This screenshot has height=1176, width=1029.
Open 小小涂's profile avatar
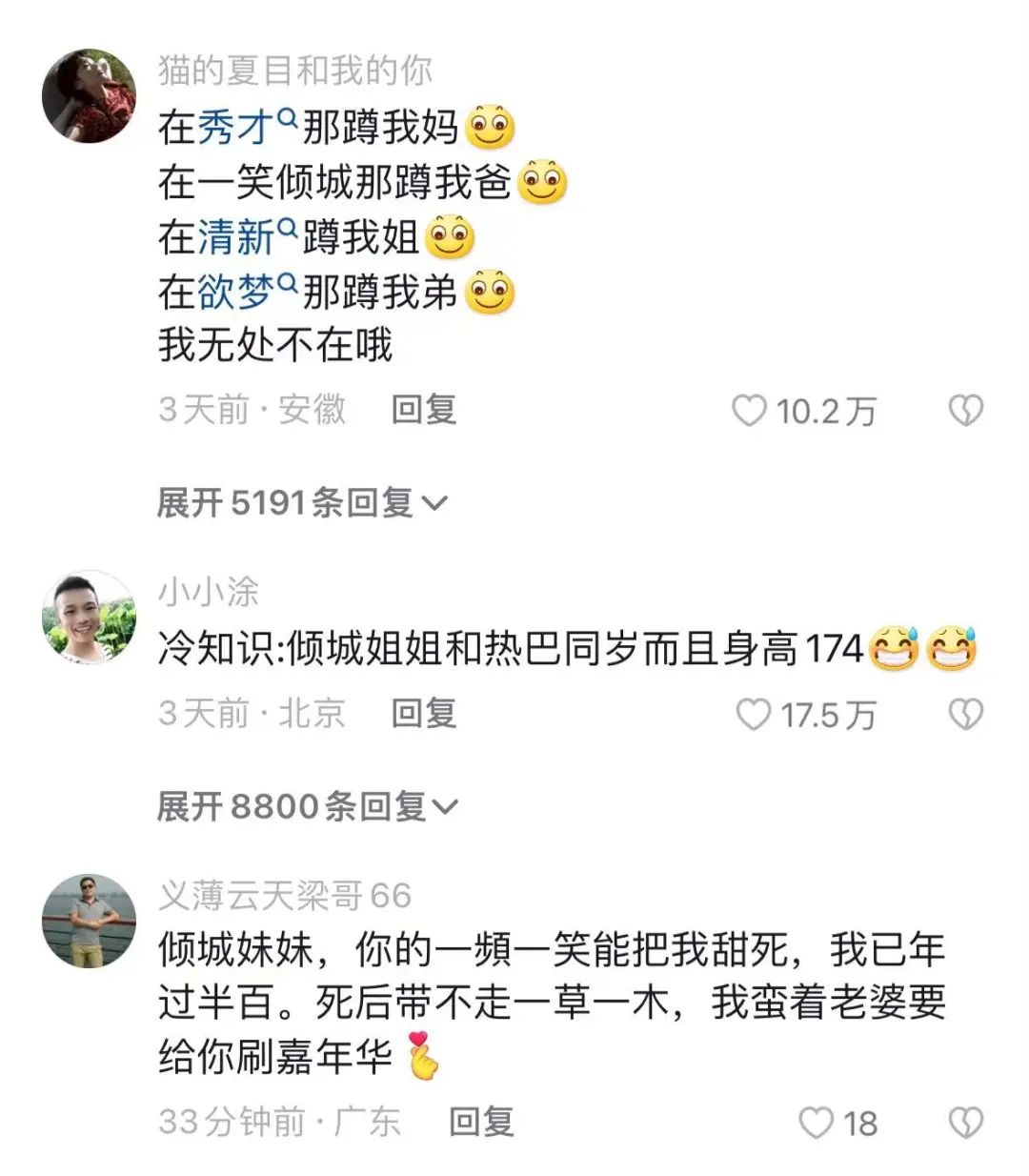pos(90,618)
